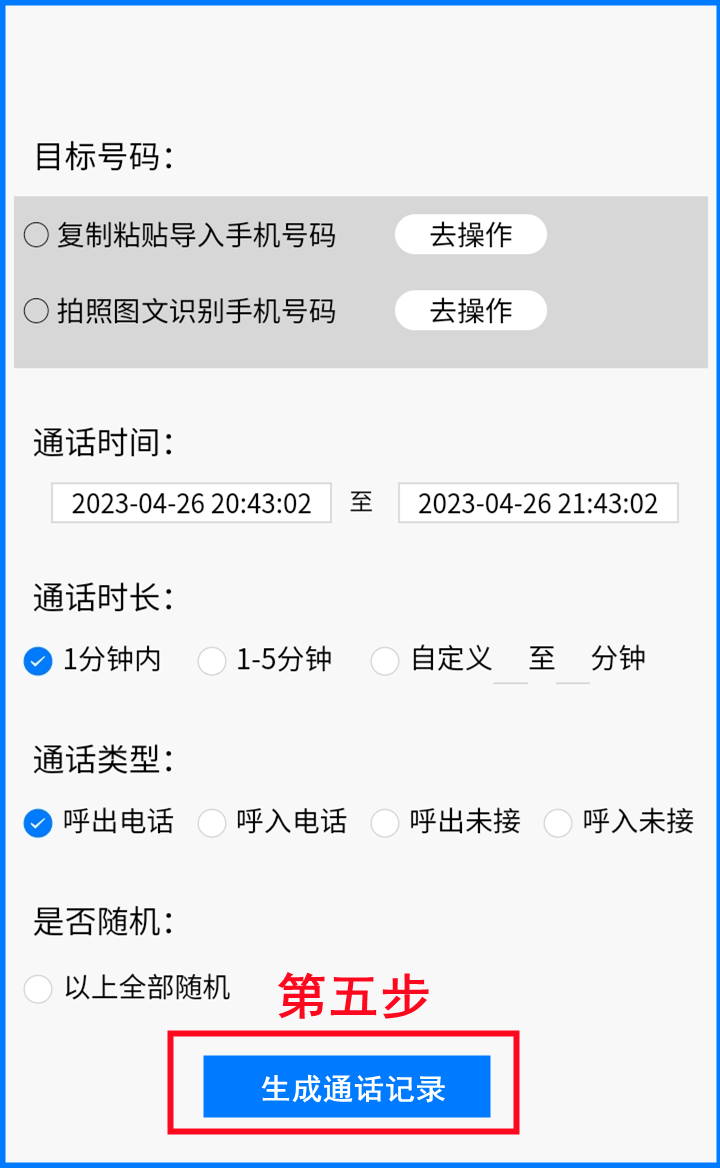Click 去操作 next to 复制粘贴导入手机号码
This screenshot has height=1168, width=720.
(x=470, y=234)
